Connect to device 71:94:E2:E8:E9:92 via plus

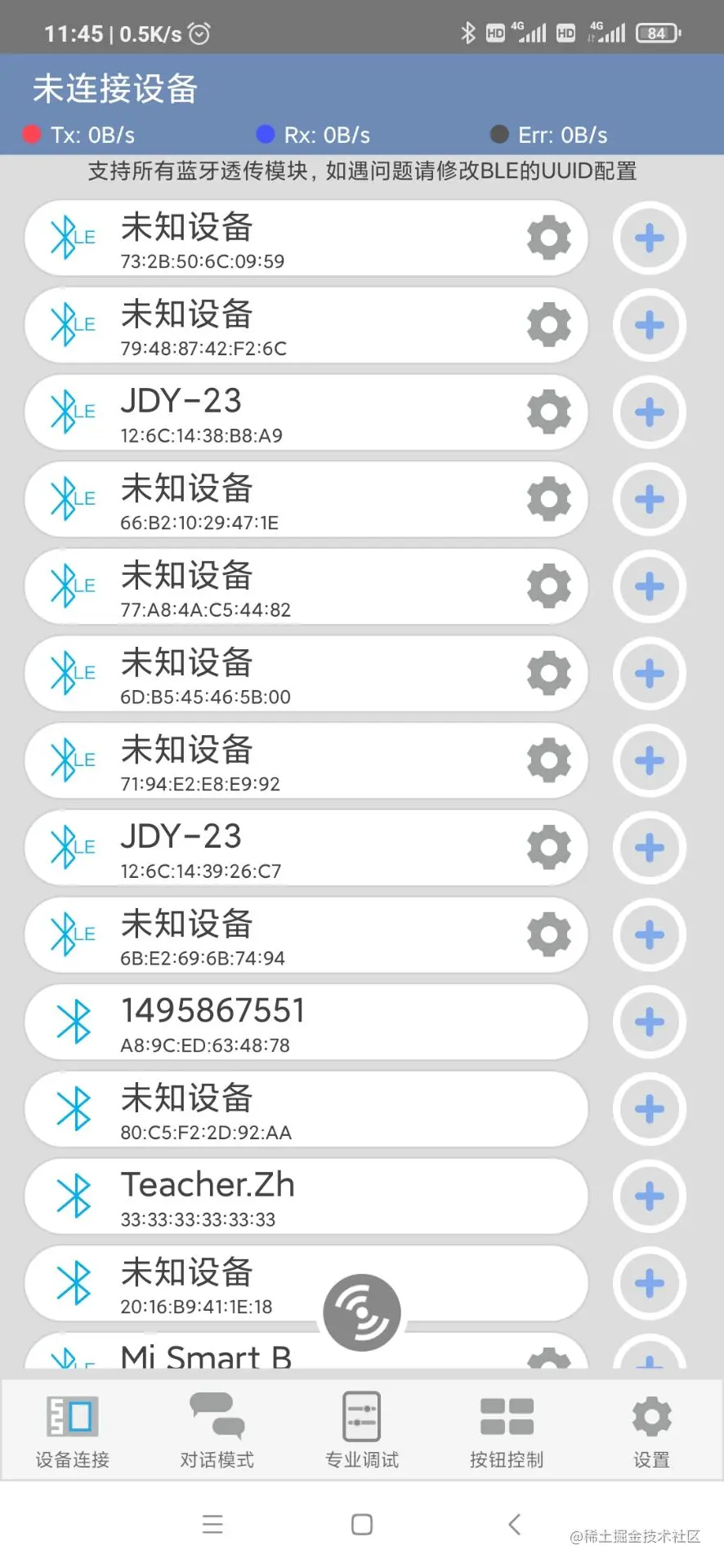[650, 760]
